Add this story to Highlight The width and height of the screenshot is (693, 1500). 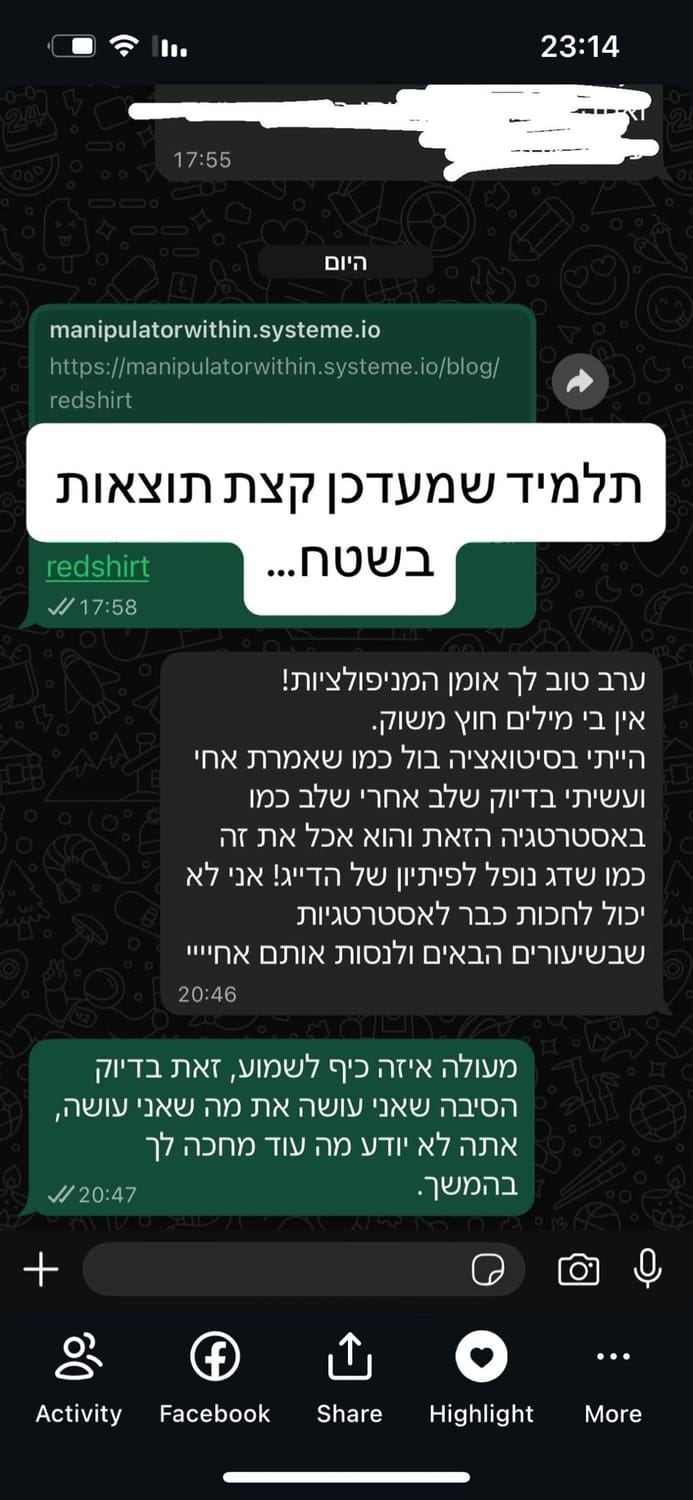pos(481,1380)
